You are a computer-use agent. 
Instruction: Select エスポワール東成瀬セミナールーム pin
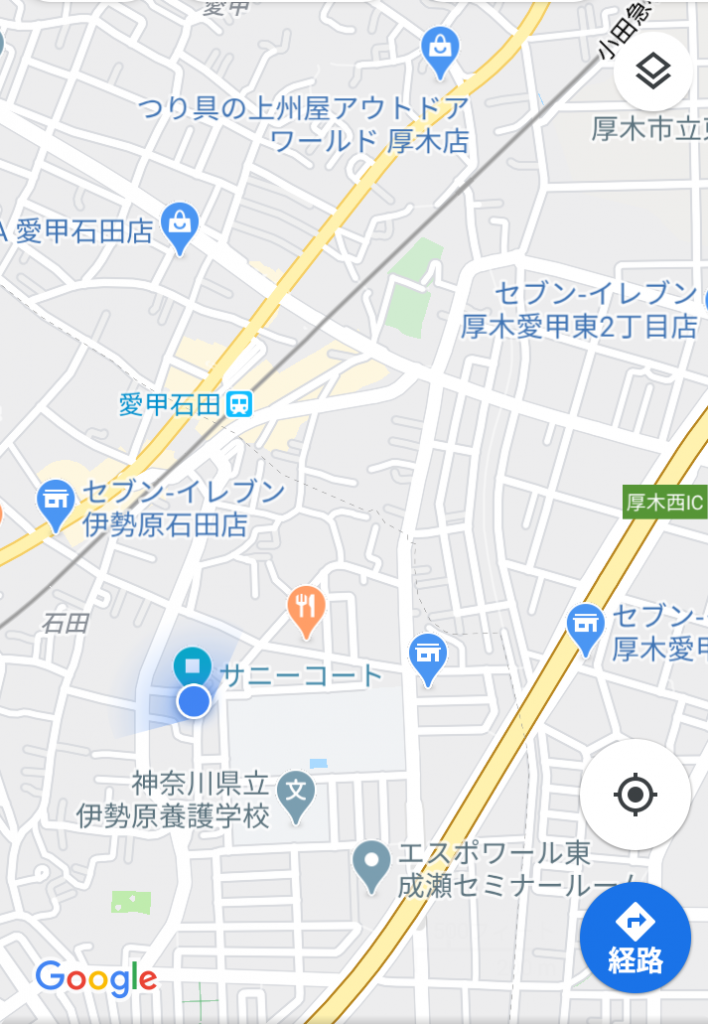coord(372,863)
